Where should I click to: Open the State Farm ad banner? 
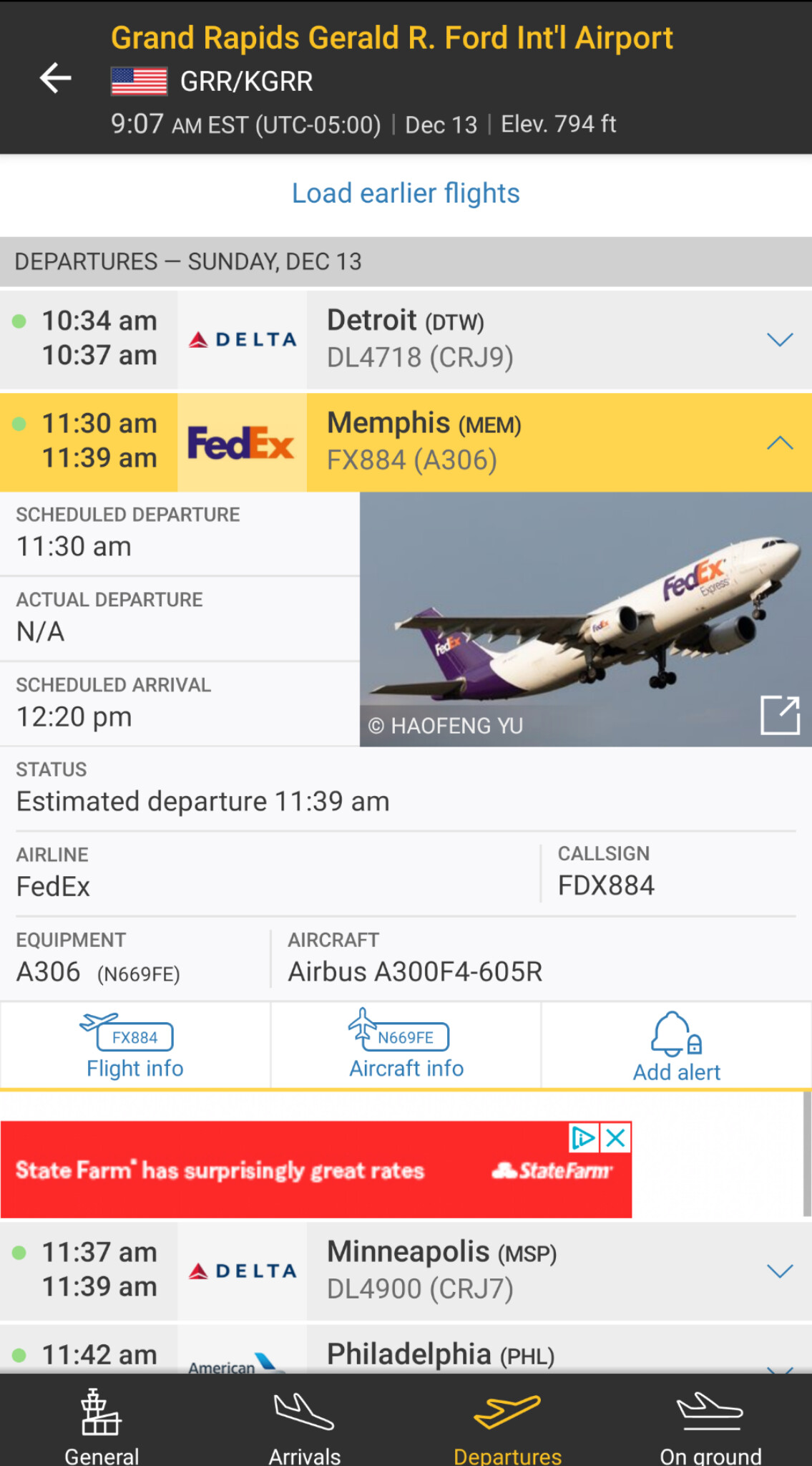click(286, 1171)
